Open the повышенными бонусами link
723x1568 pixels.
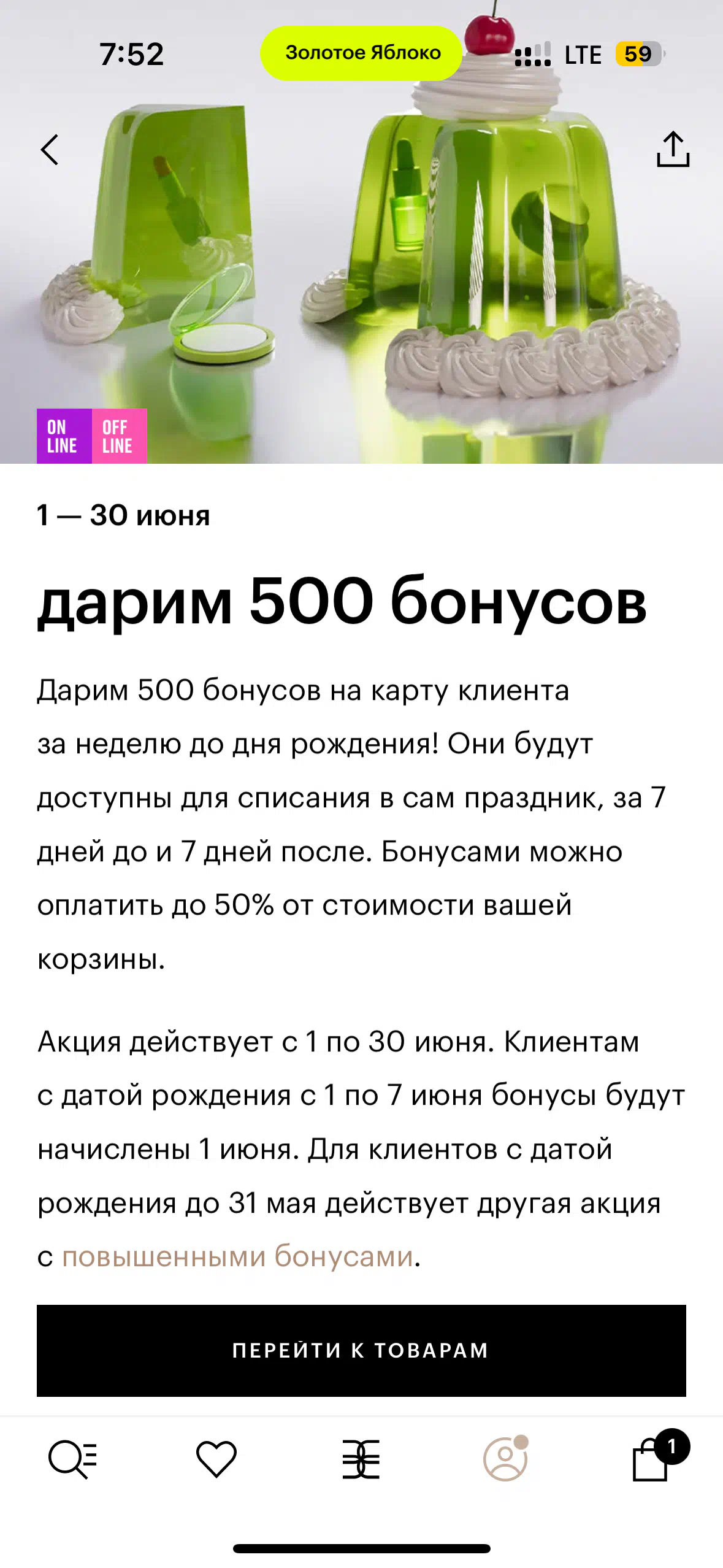(x=238, y=1256)
